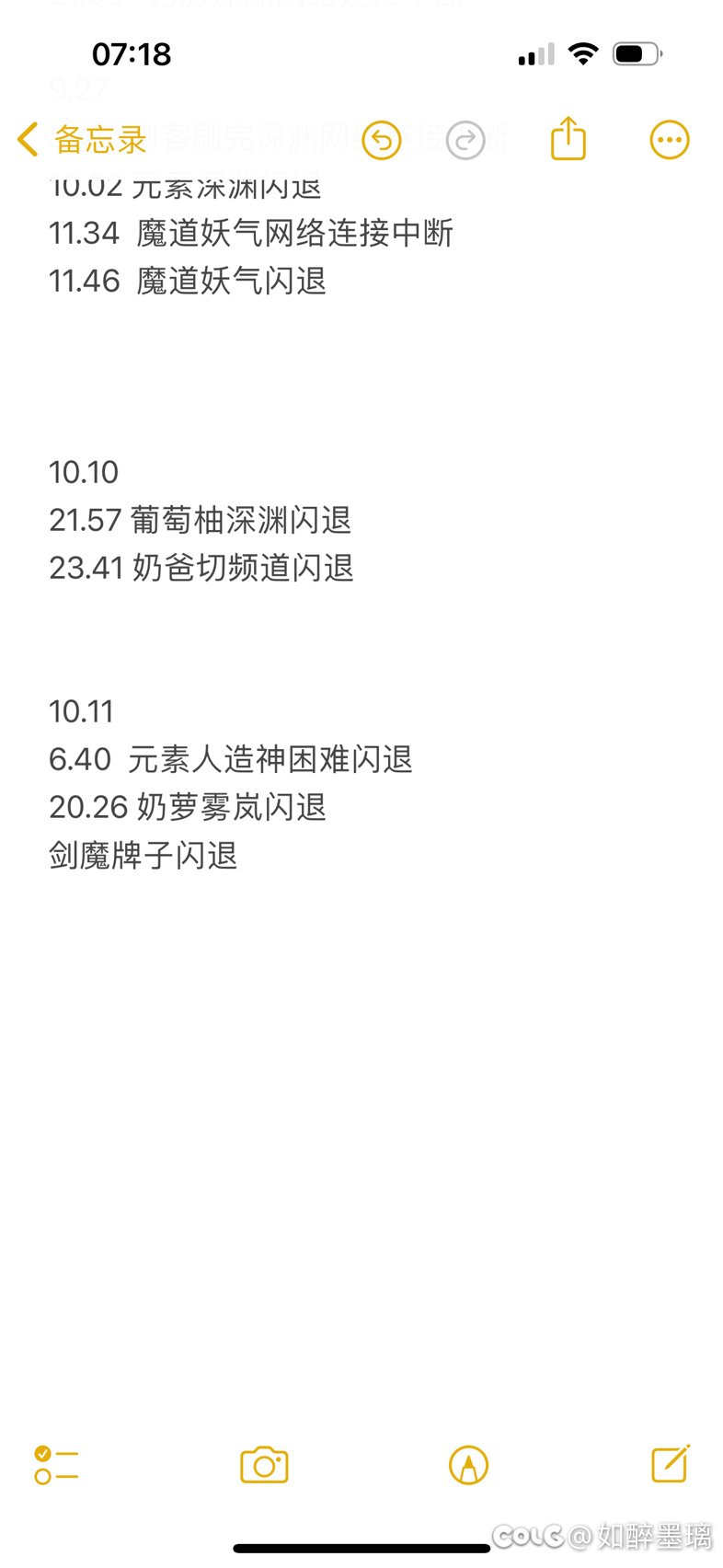723x1568 pixels.
Task: Add a checklist to the note
Action: [x=56, y=1465]
